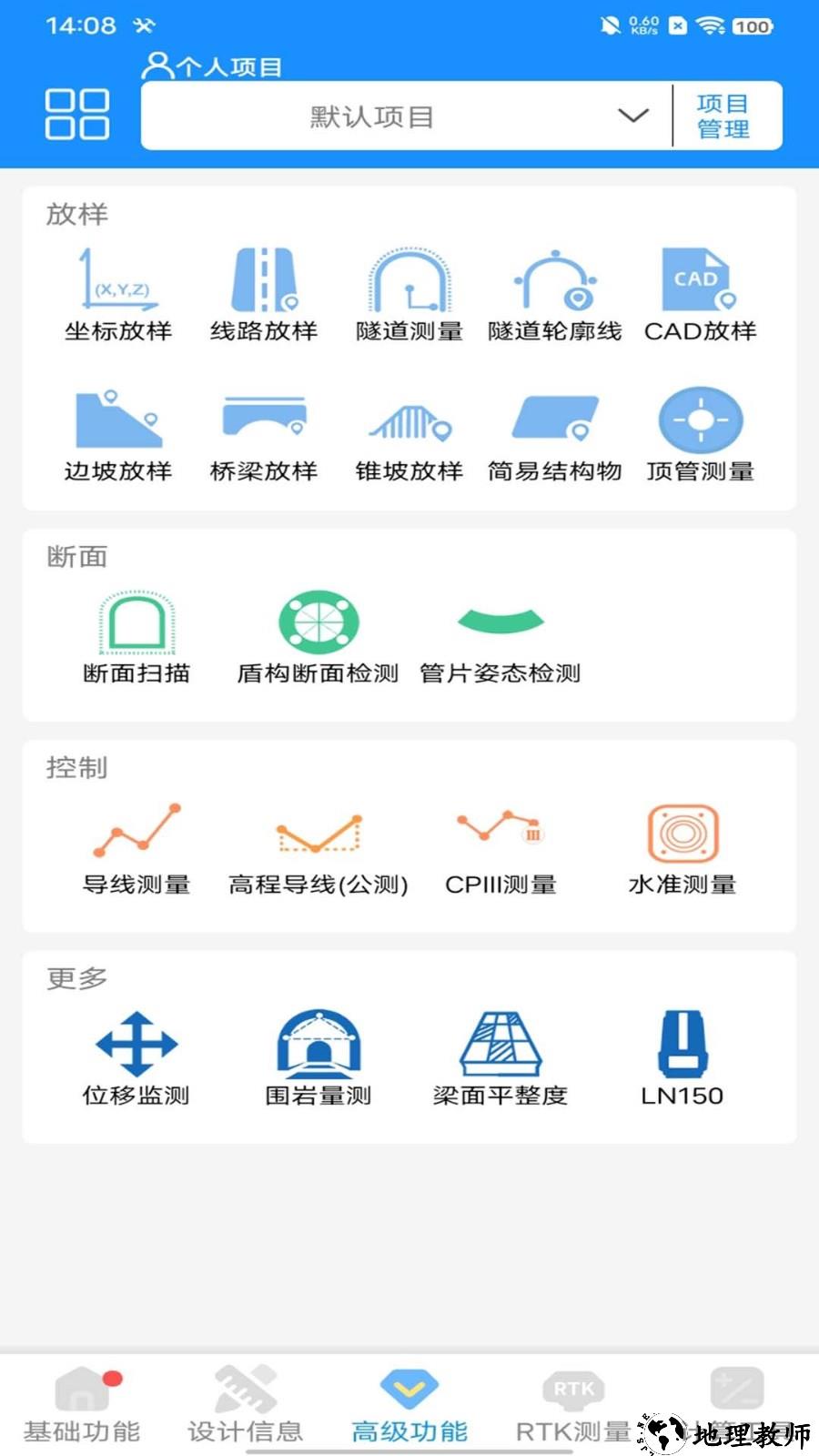Open 顶管测量 pipe jacking measurement
This screenshot has width=819, height=1456.
click(x=698, y=428)
